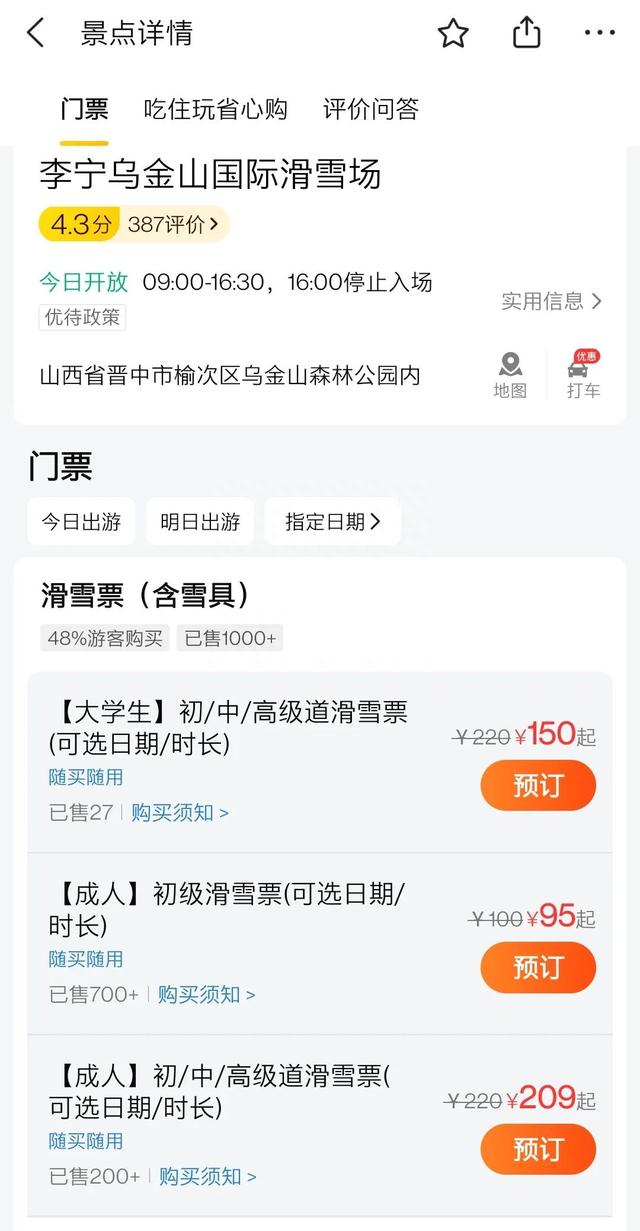Image resolution: width=640 pixels, height=1231 pixels.
Task: Choose 指定日期 to pick a date
Action: pos(333,522)
